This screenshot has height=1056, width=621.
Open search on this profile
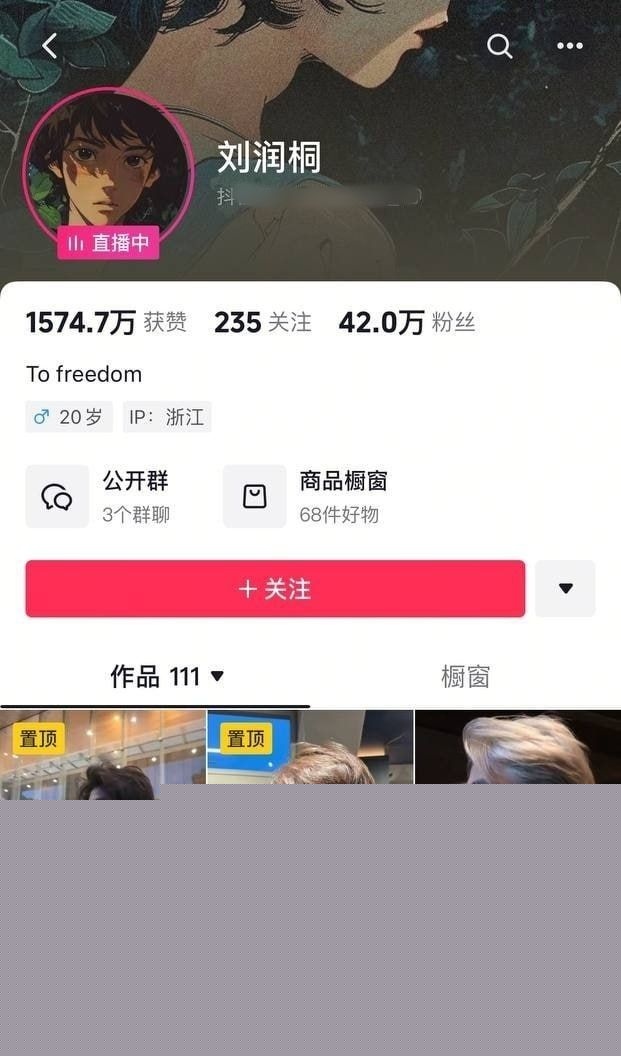(x=499, y=46)
